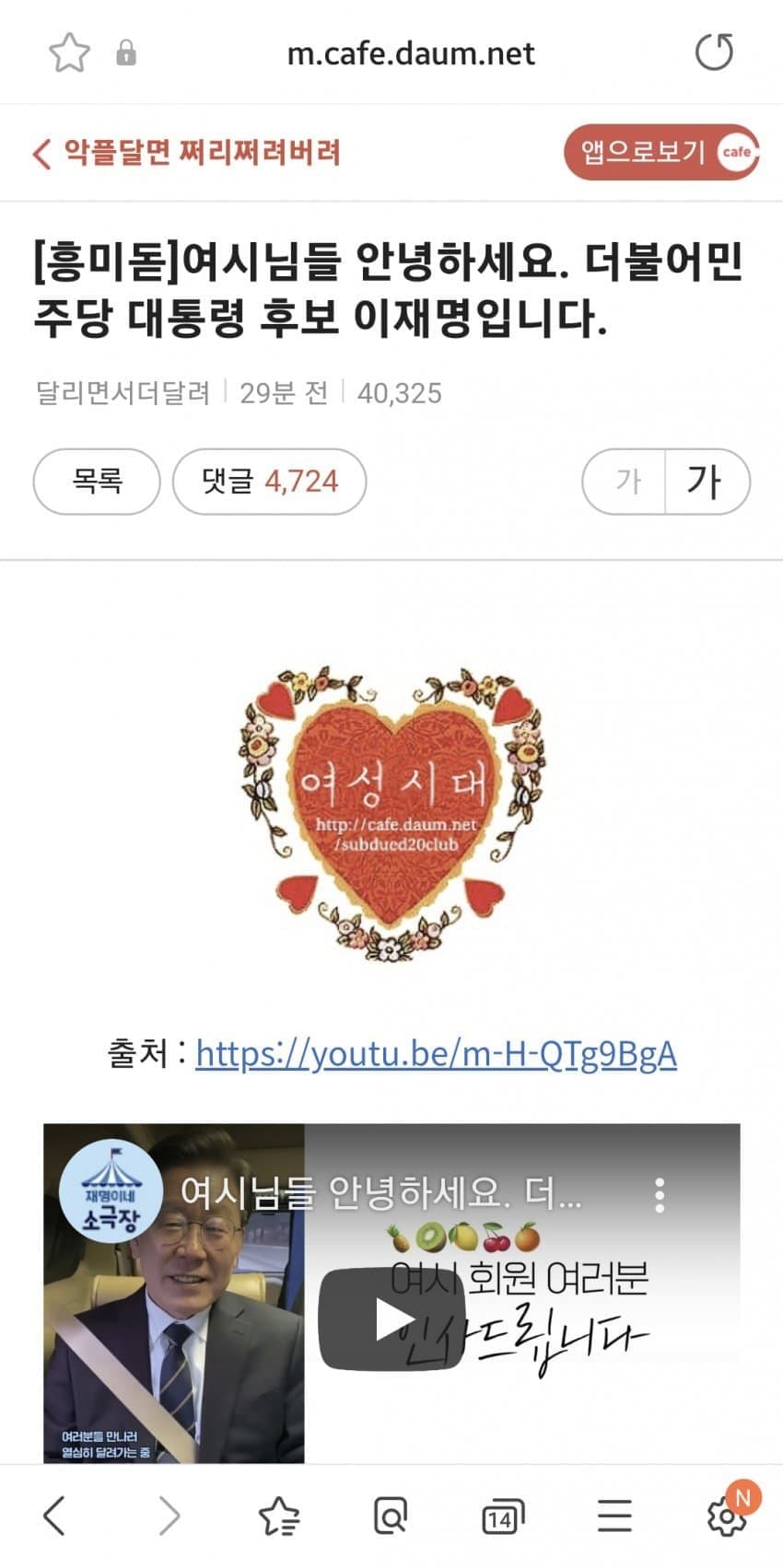Screen dimensions: 783x1568
Task: View the 댓글 4,724 comments
Action: click(270, 481)
